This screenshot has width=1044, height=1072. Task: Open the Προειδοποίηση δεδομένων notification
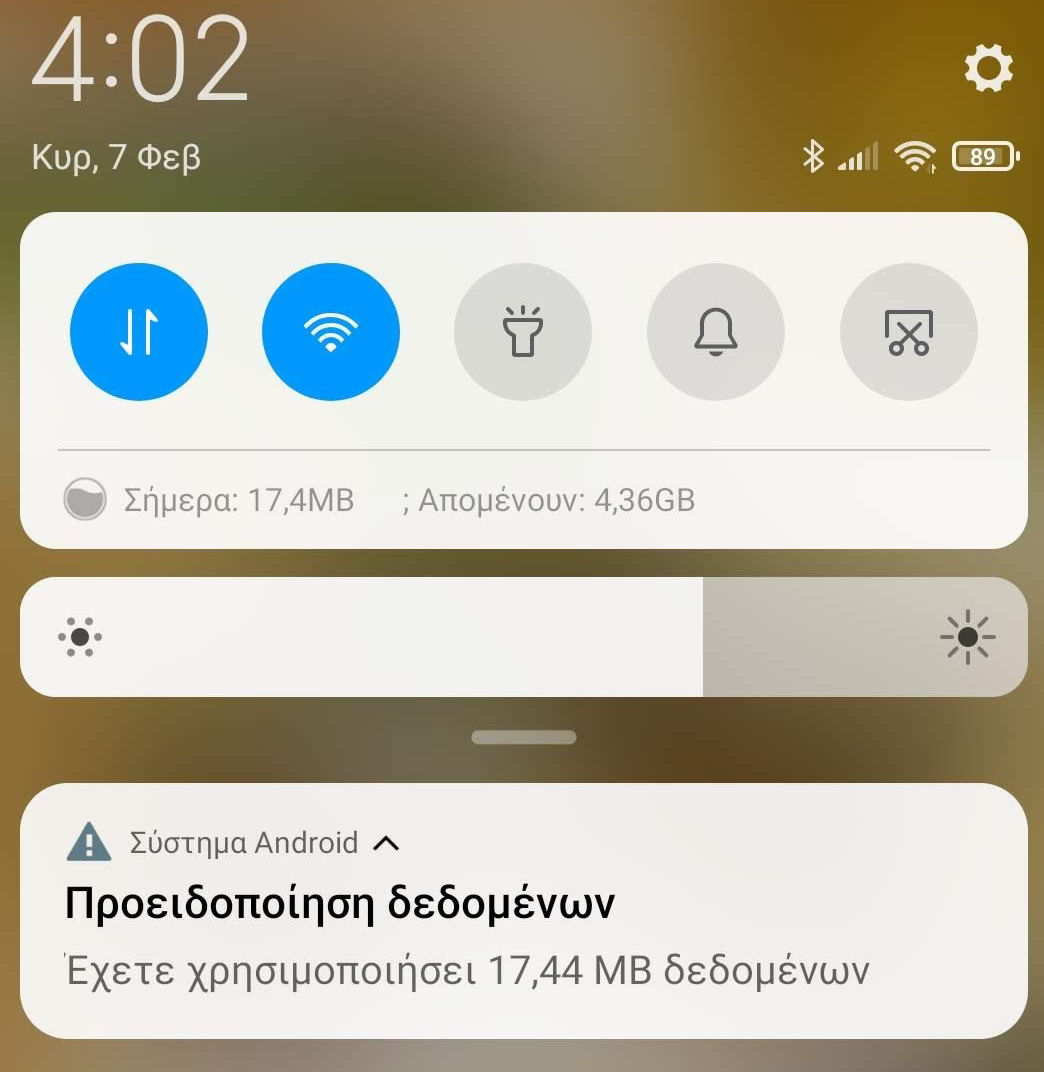(x=524, y=911)
